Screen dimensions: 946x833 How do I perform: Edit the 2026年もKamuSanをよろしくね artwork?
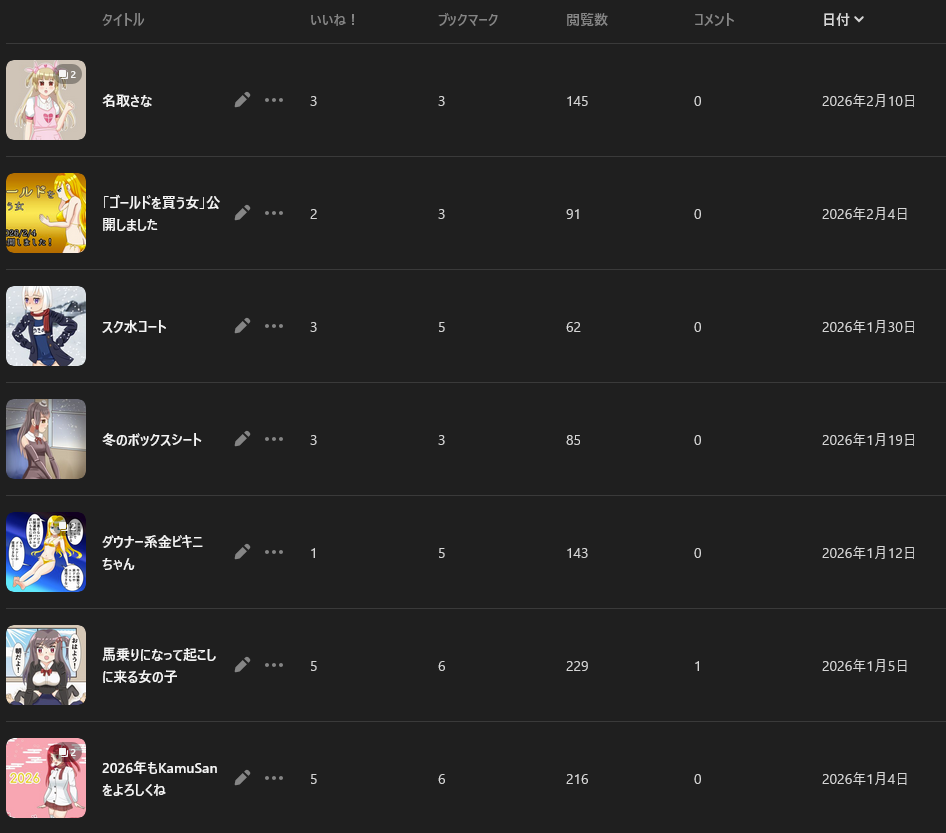coord(242,778)
